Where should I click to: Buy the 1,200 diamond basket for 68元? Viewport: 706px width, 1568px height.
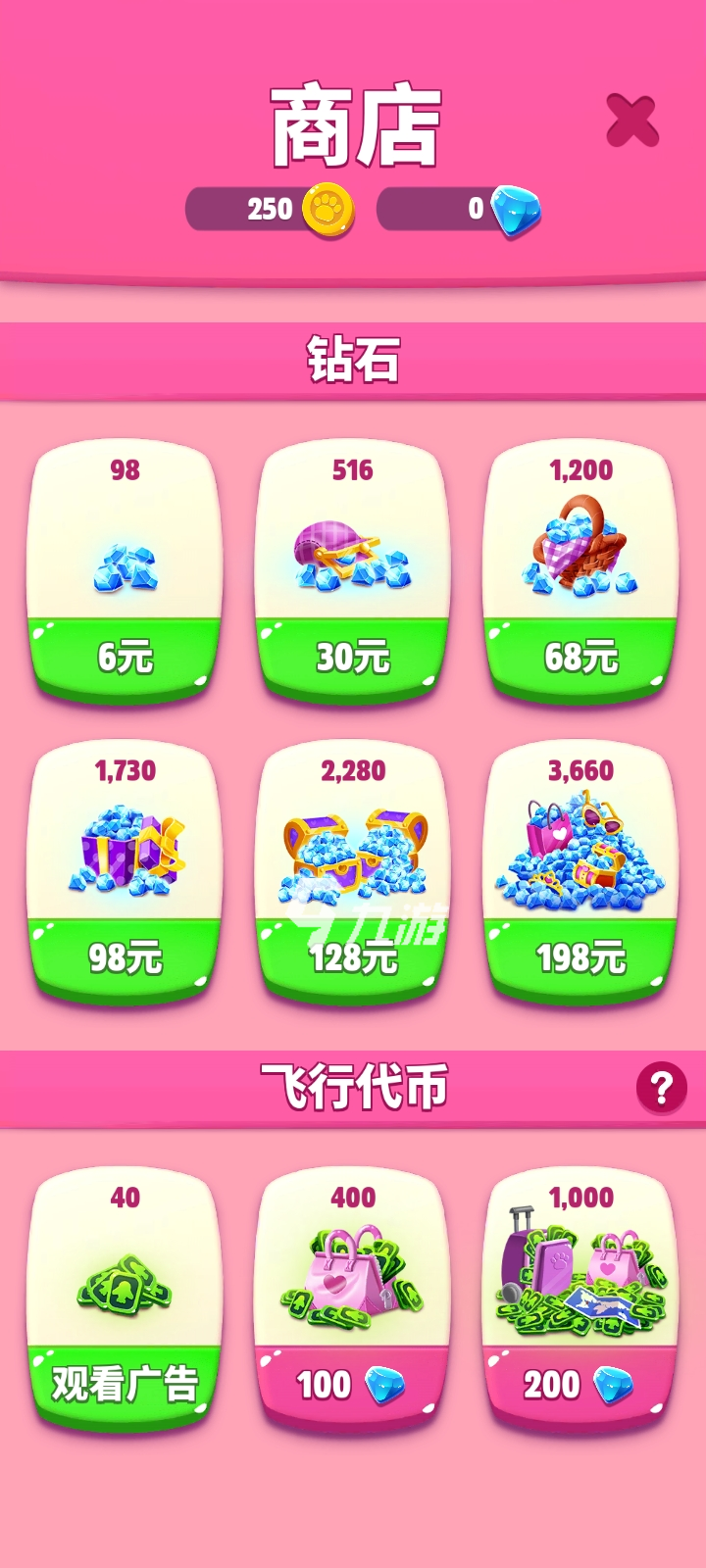pyautogui.click(x=580, y=655)
